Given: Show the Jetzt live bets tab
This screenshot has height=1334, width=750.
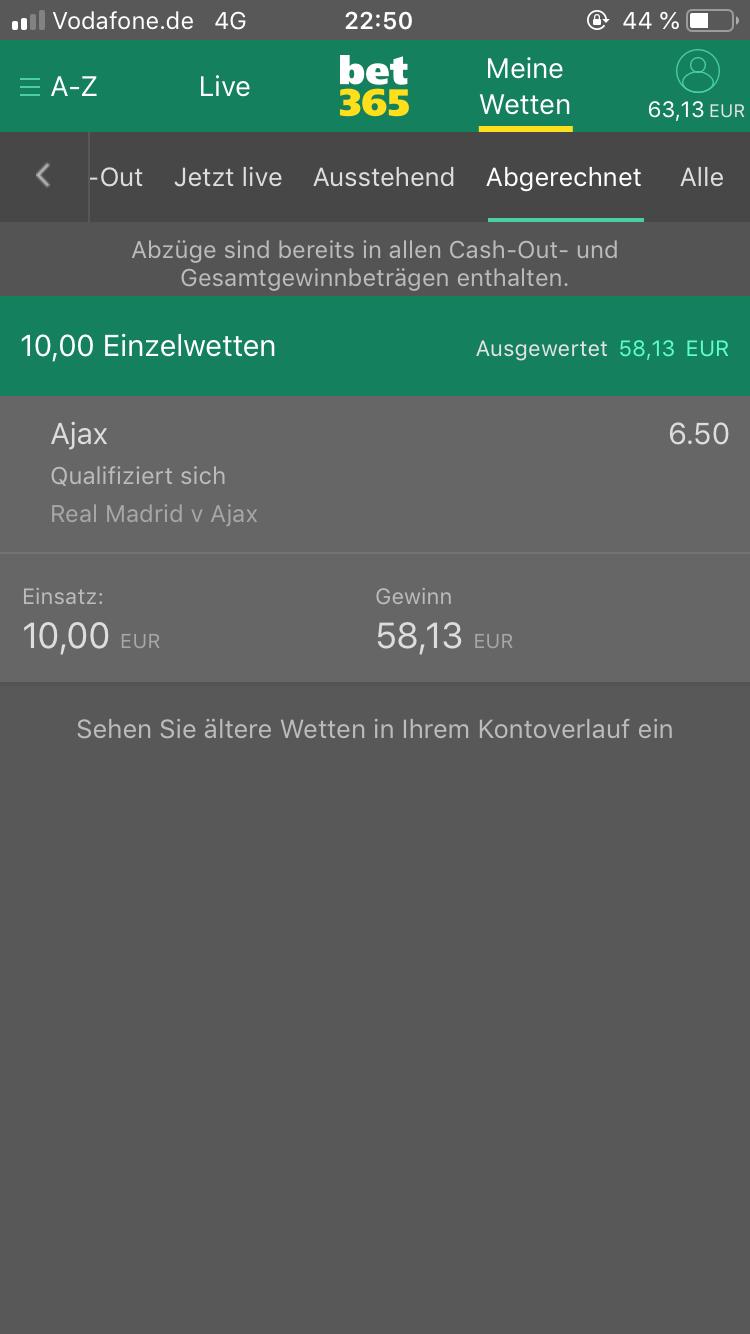Looking at the screenshot, I should click(228, 177).
